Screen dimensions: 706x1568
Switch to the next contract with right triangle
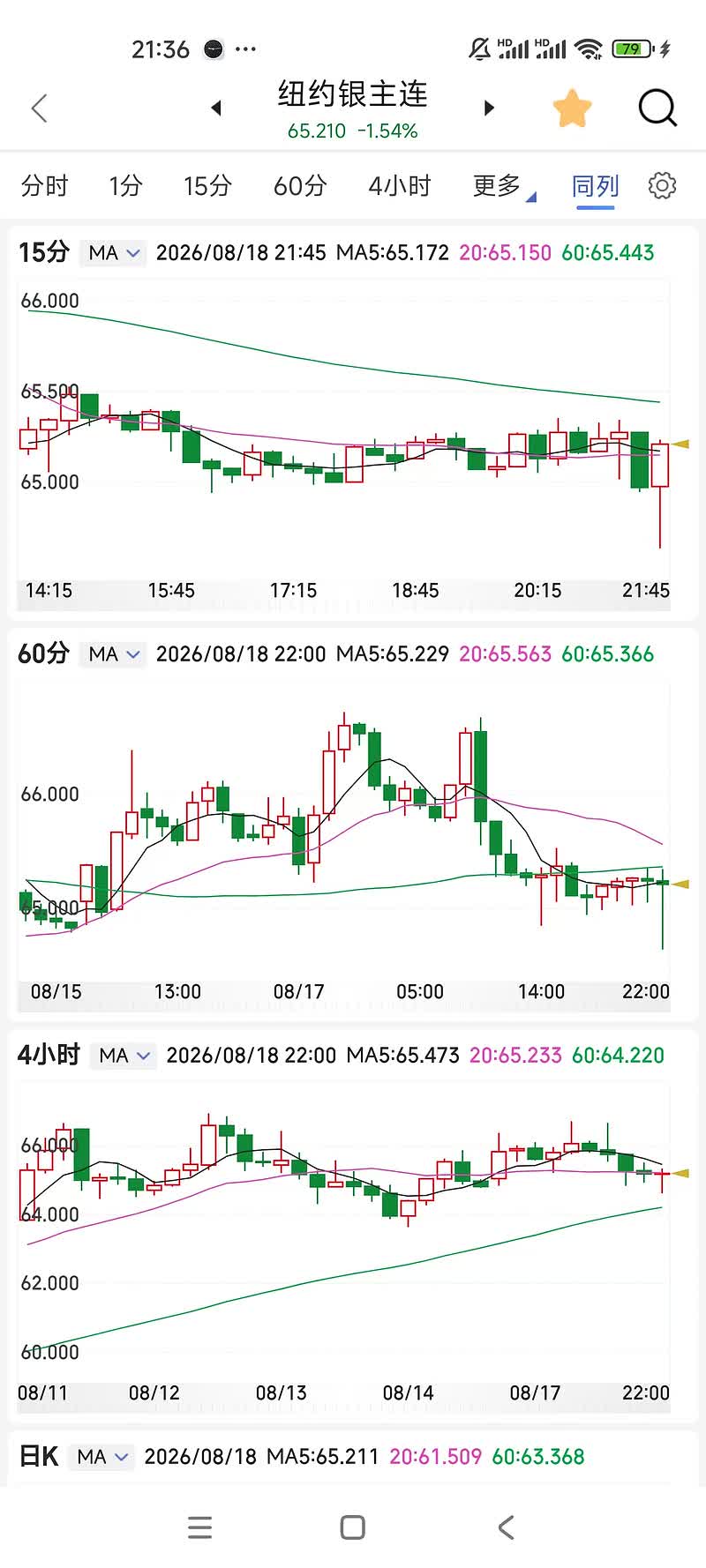[x=489, y=108]
